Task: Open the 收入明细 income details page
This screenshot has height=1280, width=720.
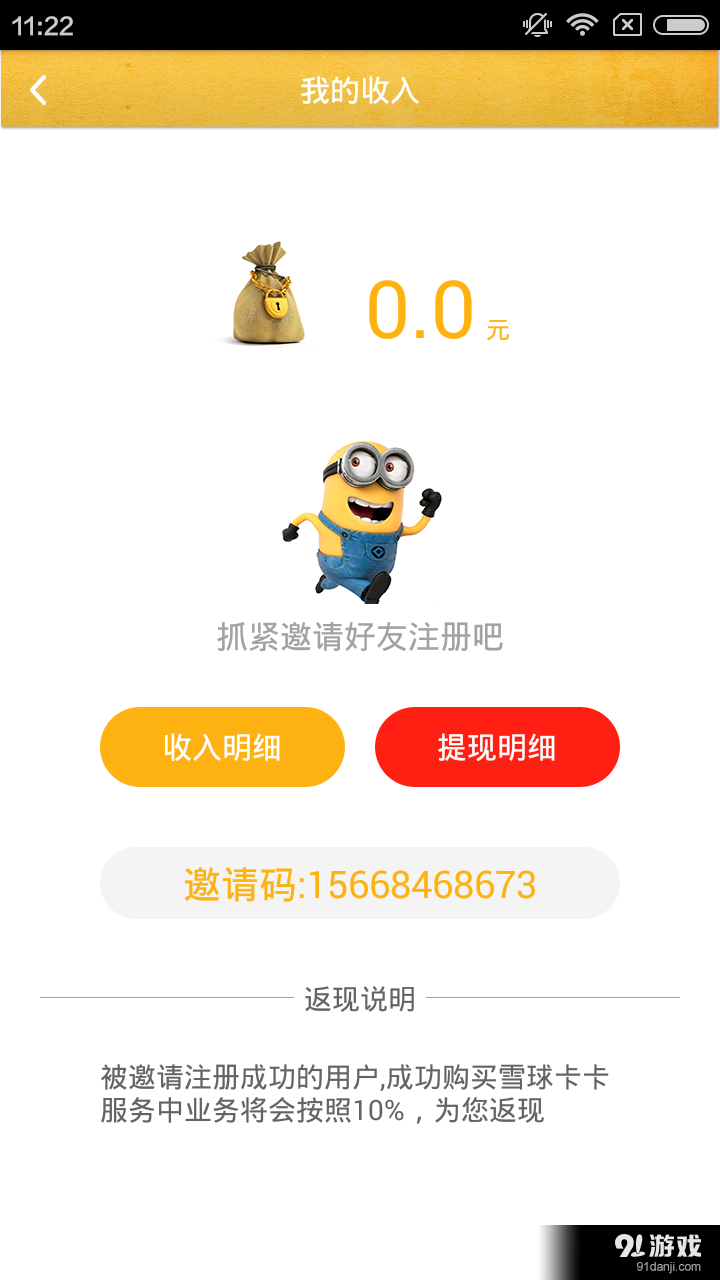Action: [x=222, y=746]
